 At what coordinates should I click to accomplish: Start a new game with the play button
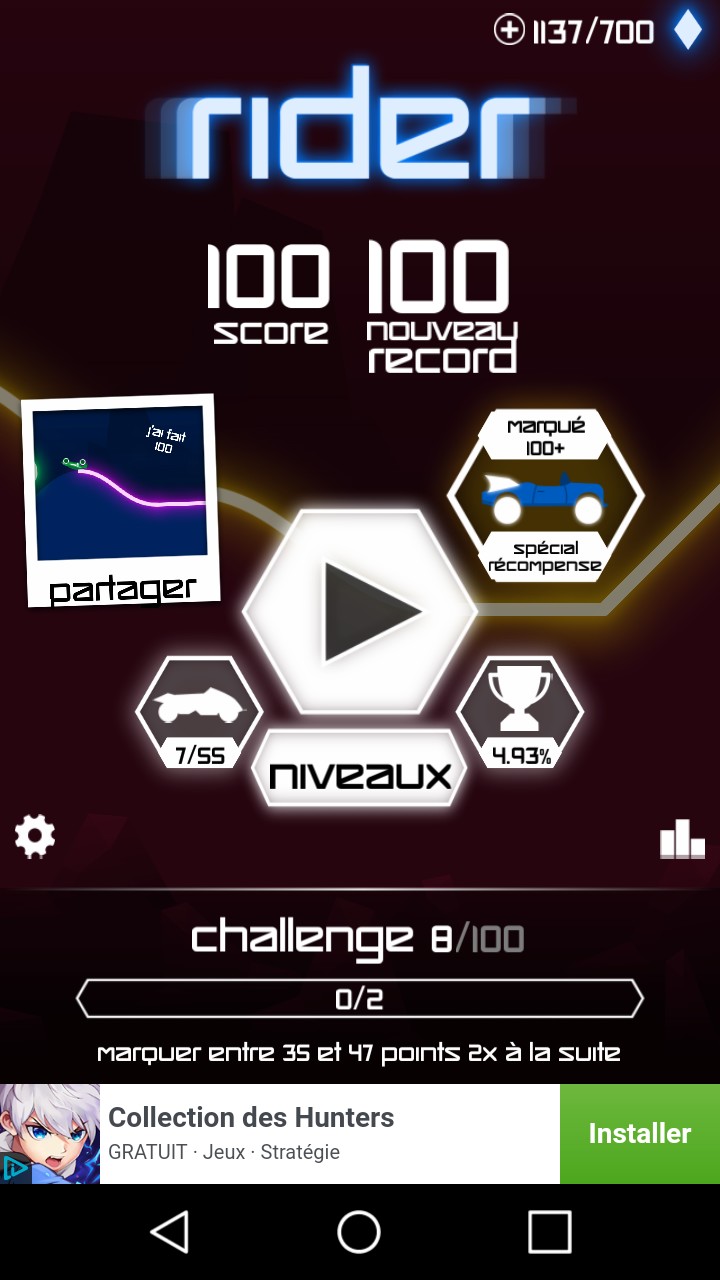tap(360, 610)
